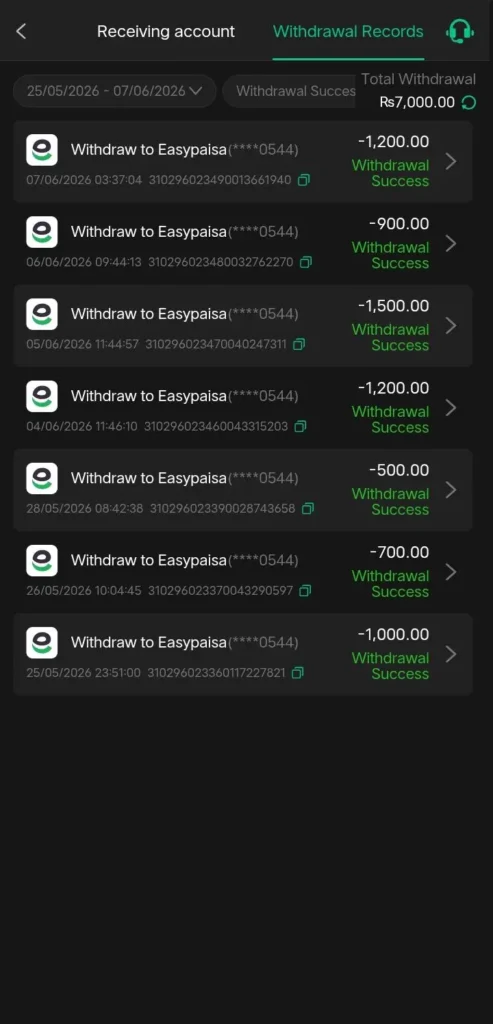This screenshot has height=1024, width=493.
Task: View details of the 1,500.00 withdrawal
Action: [243, 326]
